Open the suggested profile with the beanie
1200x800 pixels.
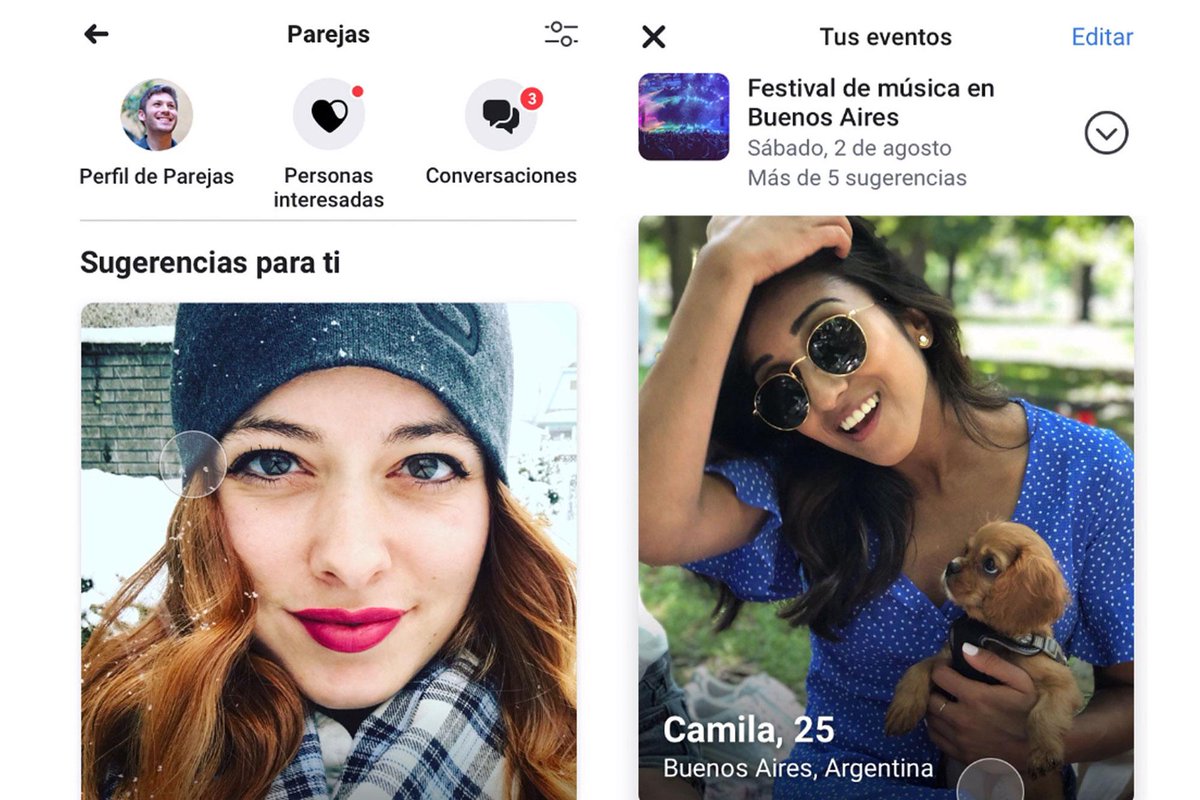pos(329,550)
